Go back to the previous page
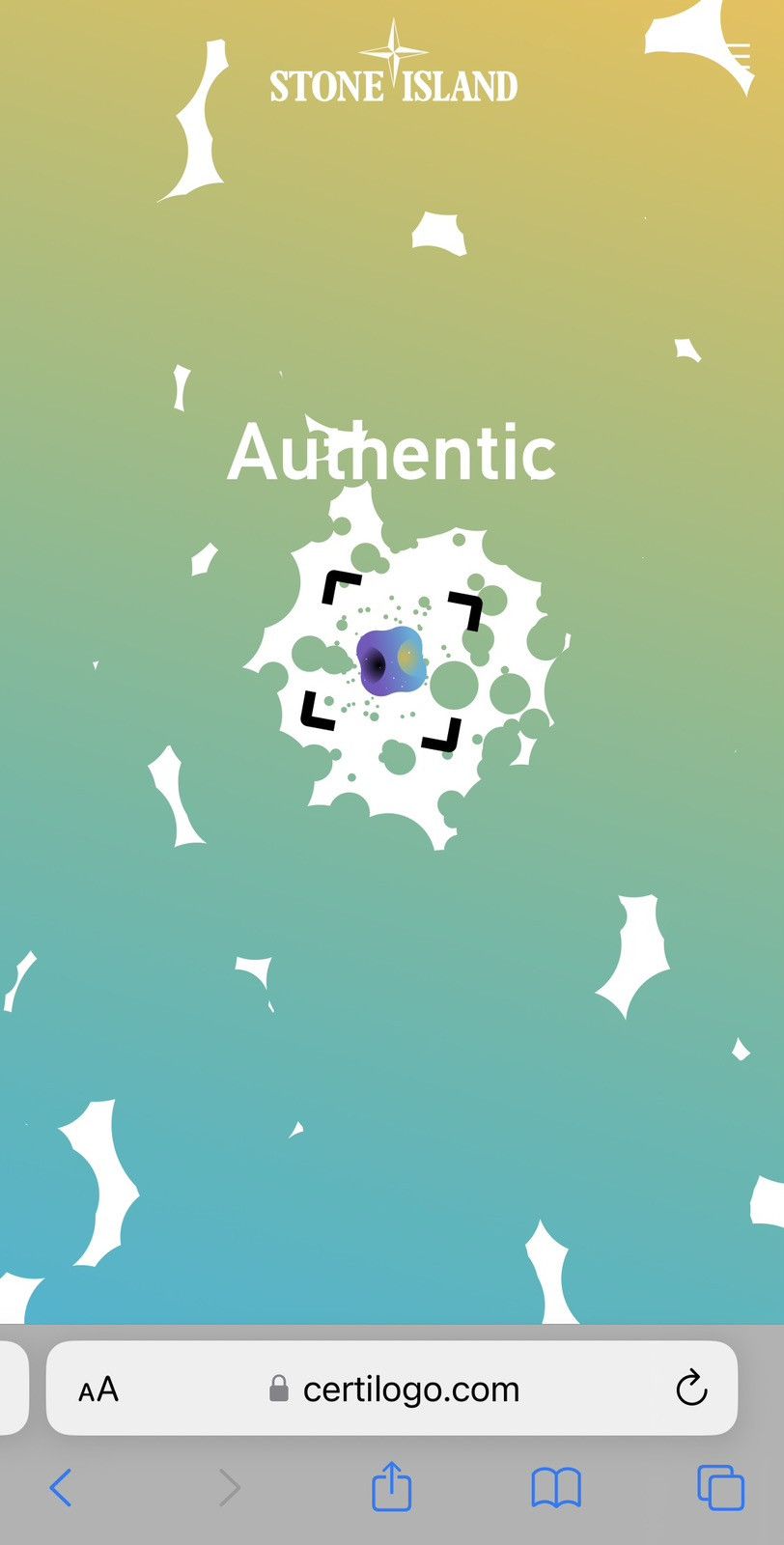784x1545 pixels. click(61, 1488)
